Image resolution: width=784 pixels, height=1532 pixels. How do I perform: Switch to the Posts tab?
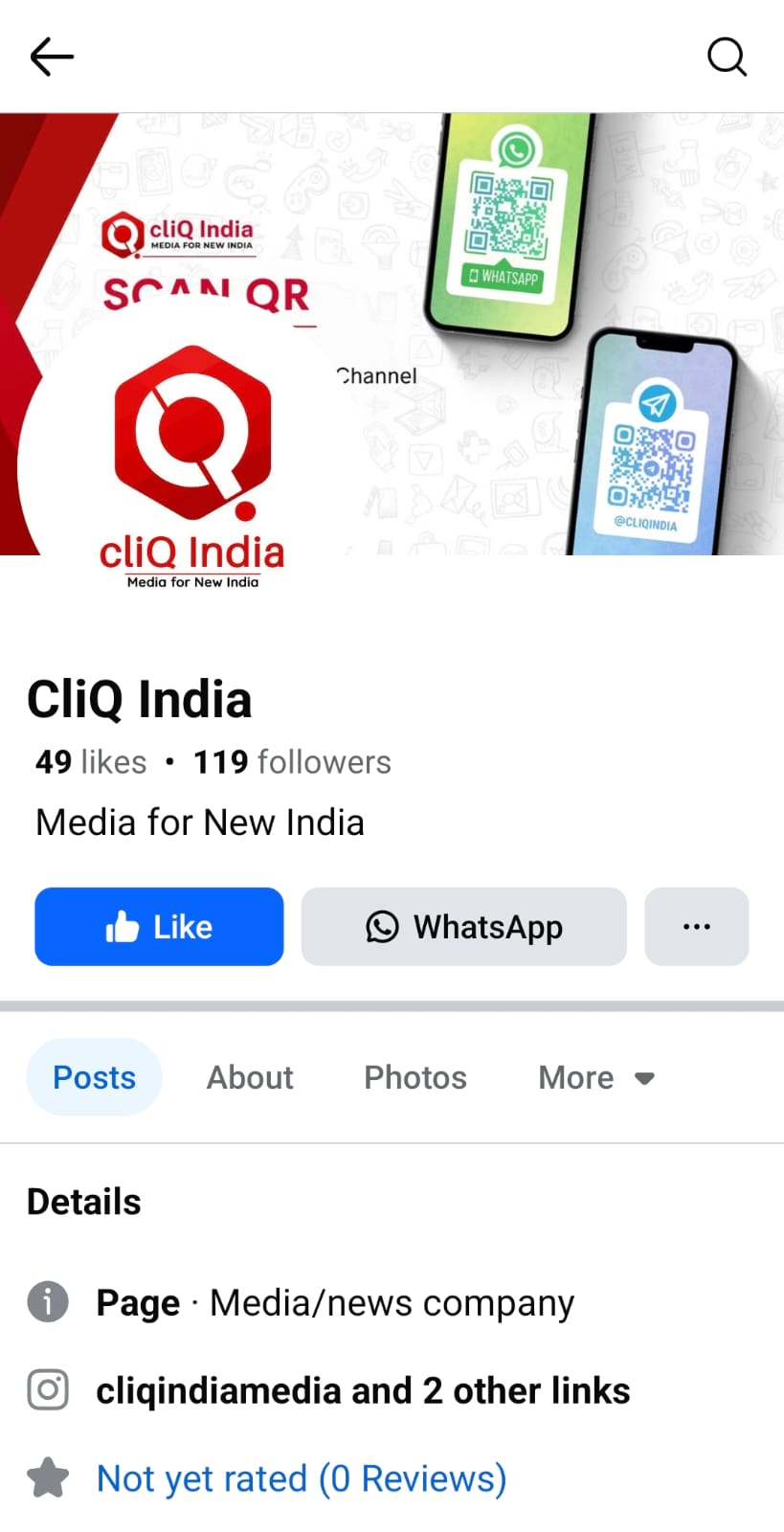(x=94, y=1077)
